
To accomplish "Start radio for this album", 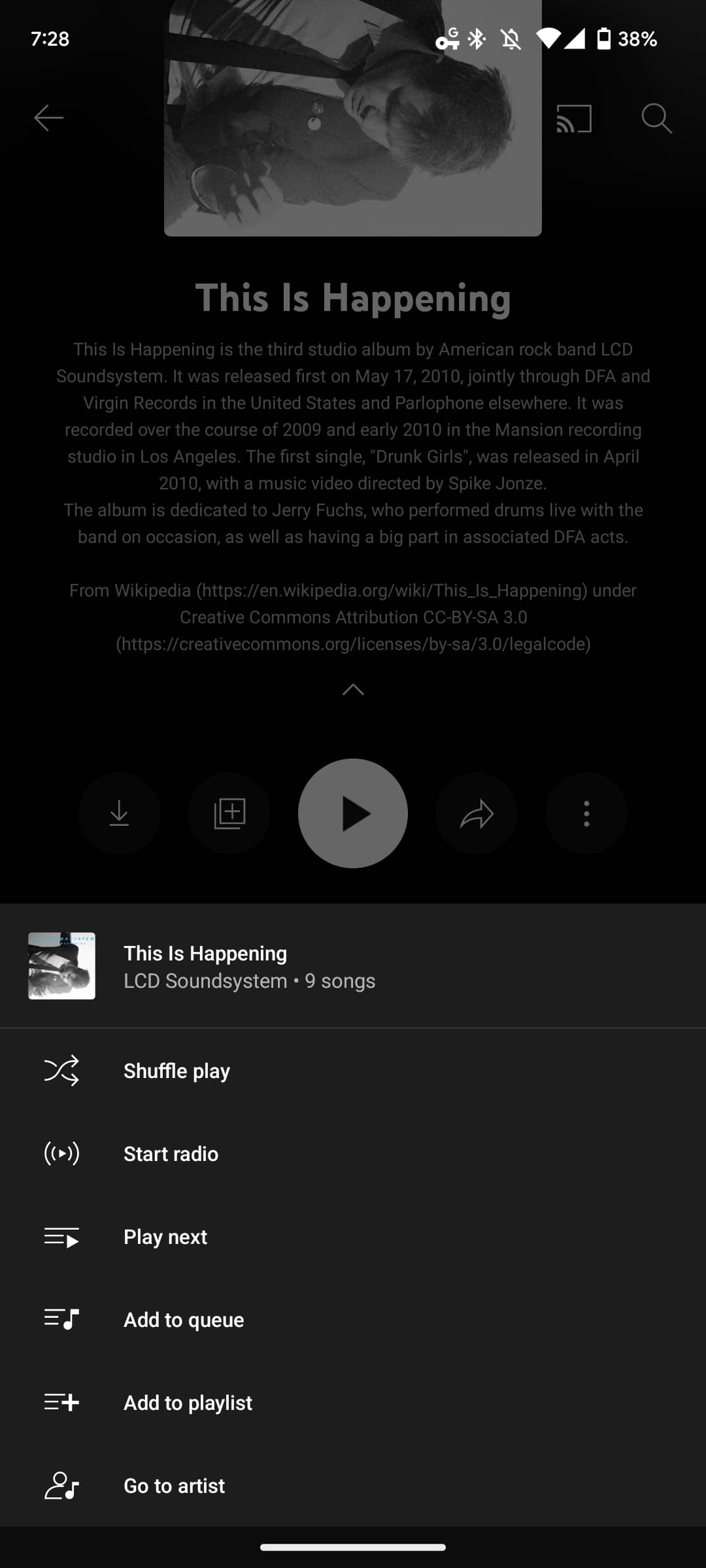I will 171,1154.
